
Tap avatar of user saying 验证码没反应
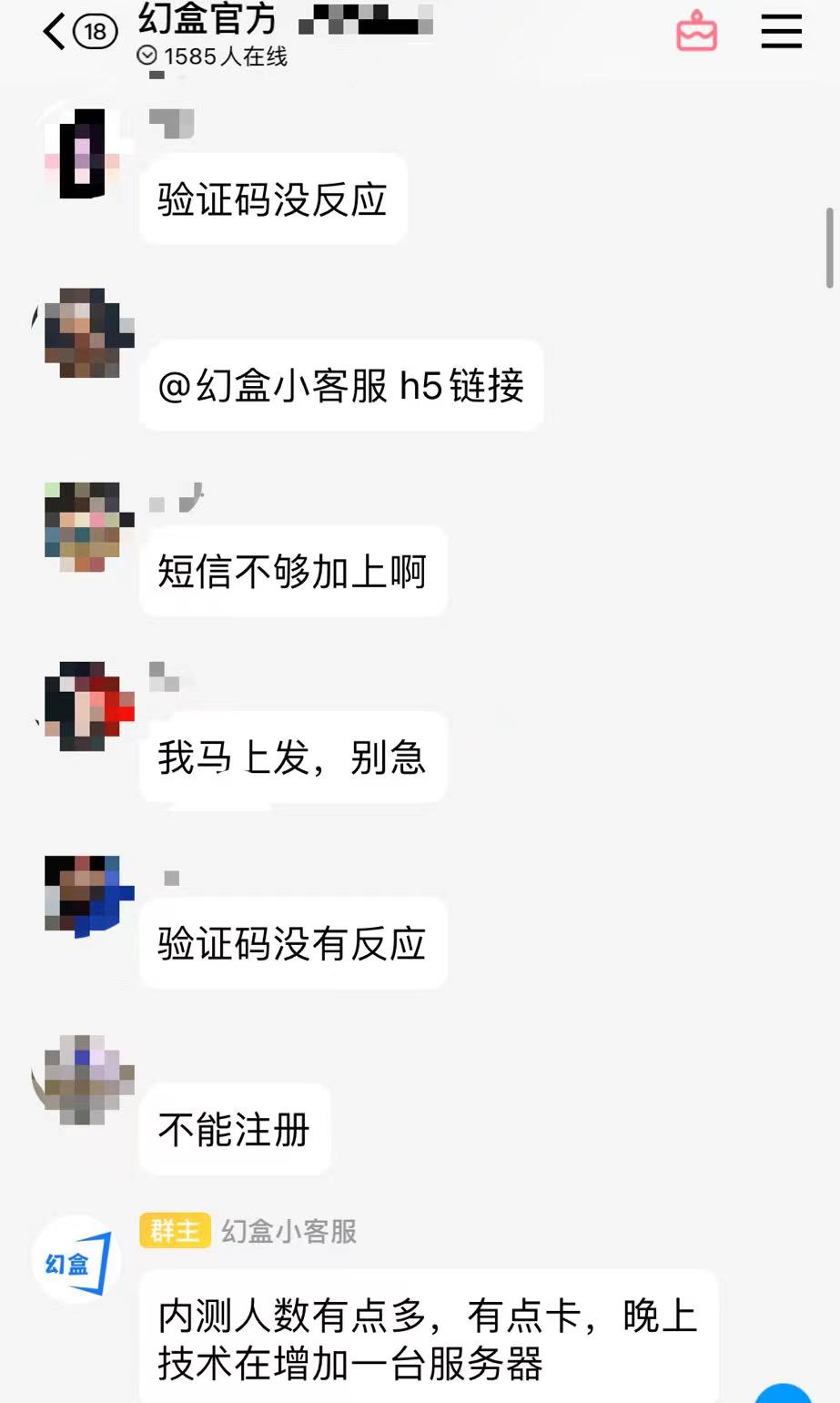coord(82,153)
